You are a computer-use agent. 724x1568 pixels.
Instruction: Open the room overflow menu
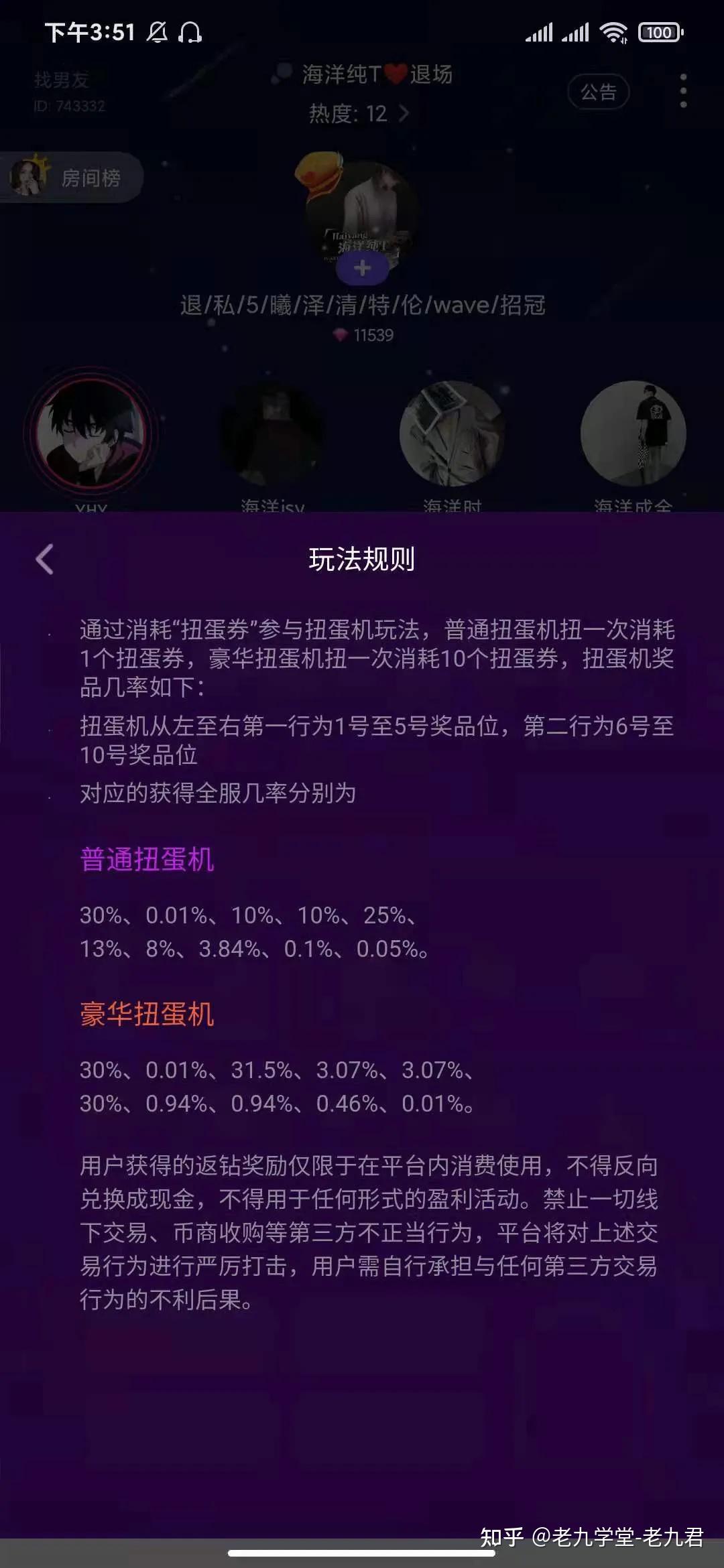pyautogui.click(x=683, y=90)
